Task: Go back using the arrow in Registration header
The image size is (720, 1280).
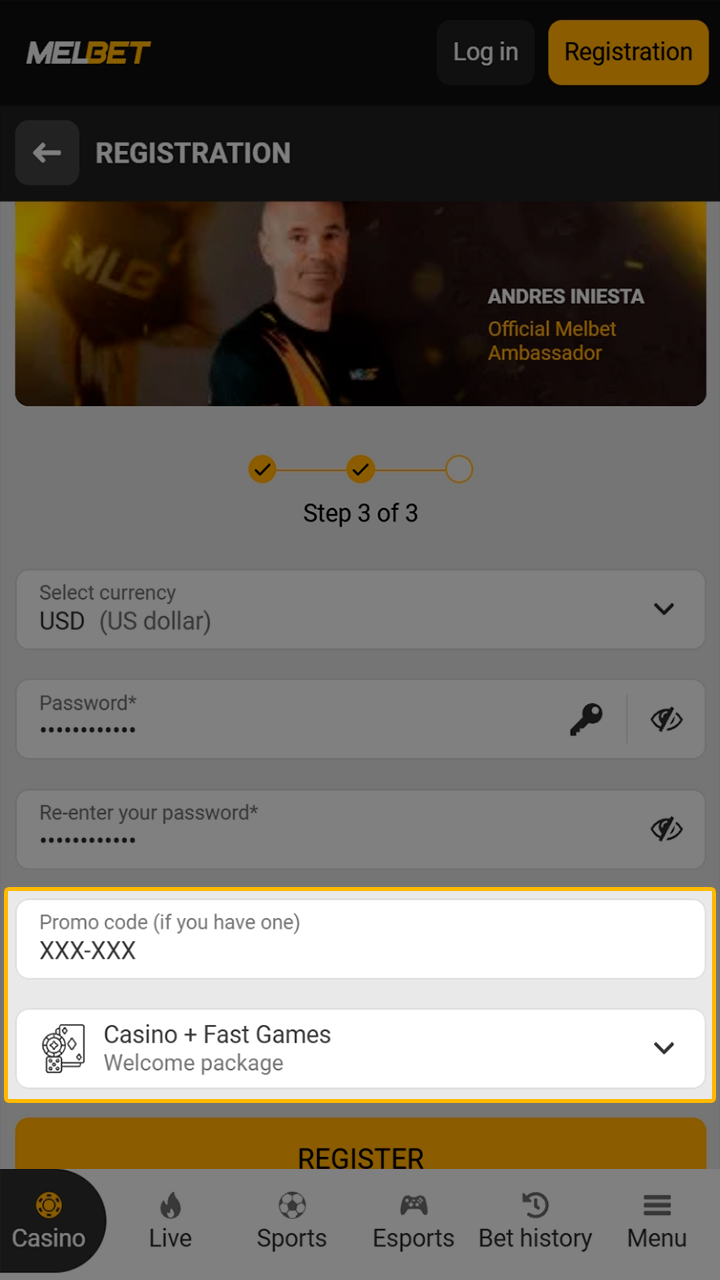Action: 46,152
